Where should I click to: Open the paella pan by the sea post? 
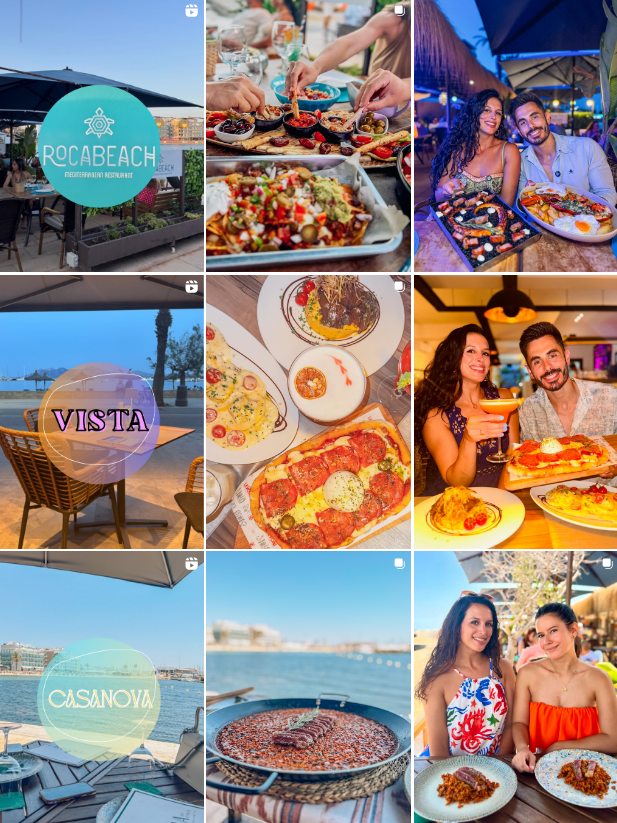coord(308,687)
